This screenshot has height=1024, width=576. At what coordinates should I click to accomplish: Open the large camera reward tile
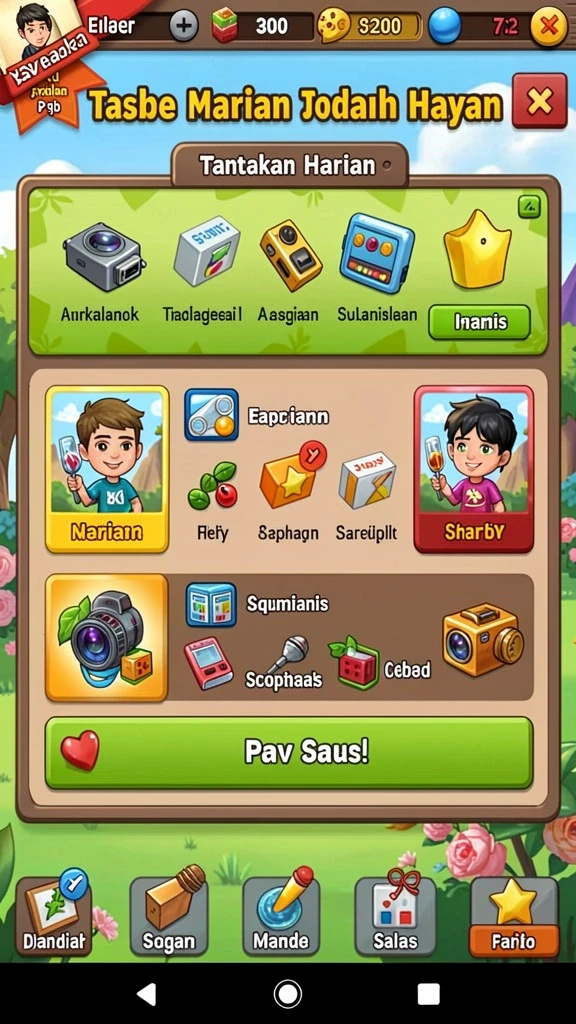[x=106, y=637]
